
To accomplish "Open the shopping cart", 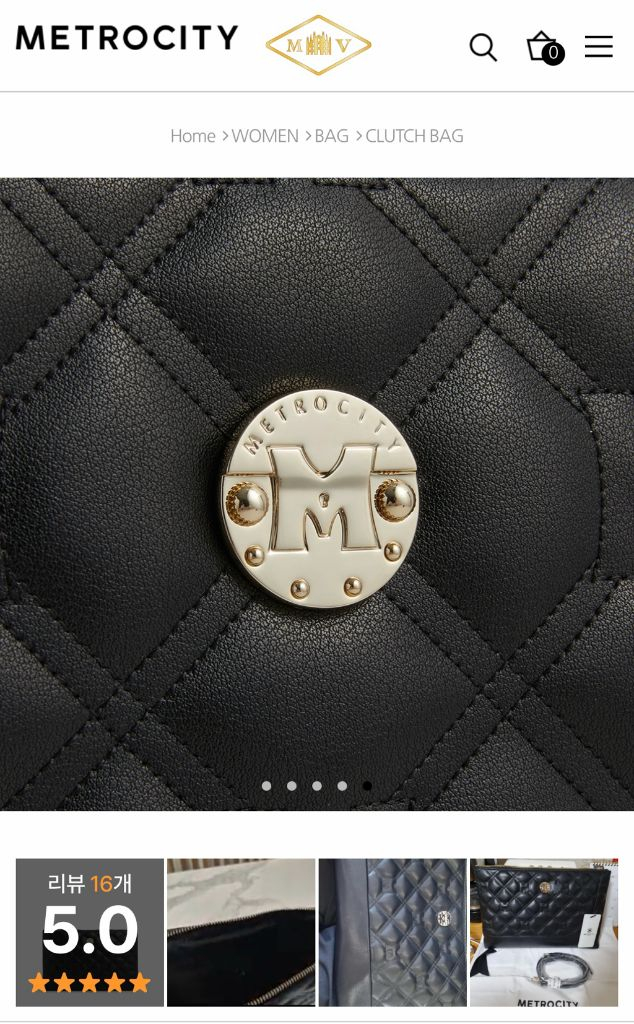I will (543, 46).
